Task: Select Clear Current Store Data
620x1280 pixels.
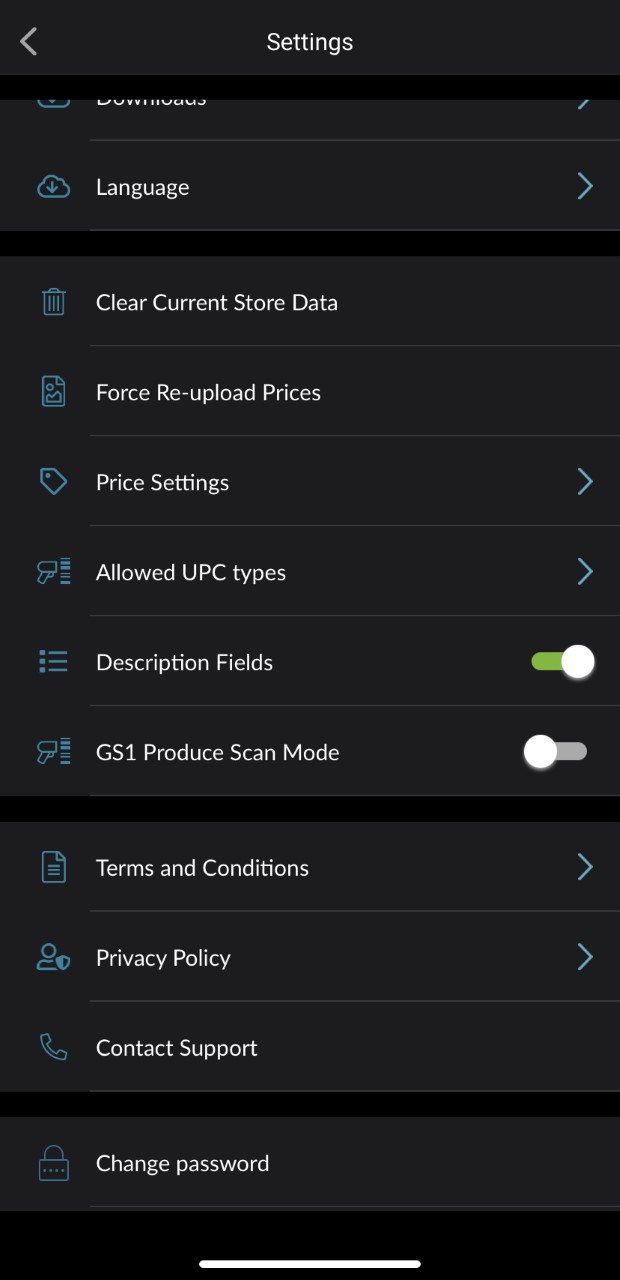Action: pos(310,302)
